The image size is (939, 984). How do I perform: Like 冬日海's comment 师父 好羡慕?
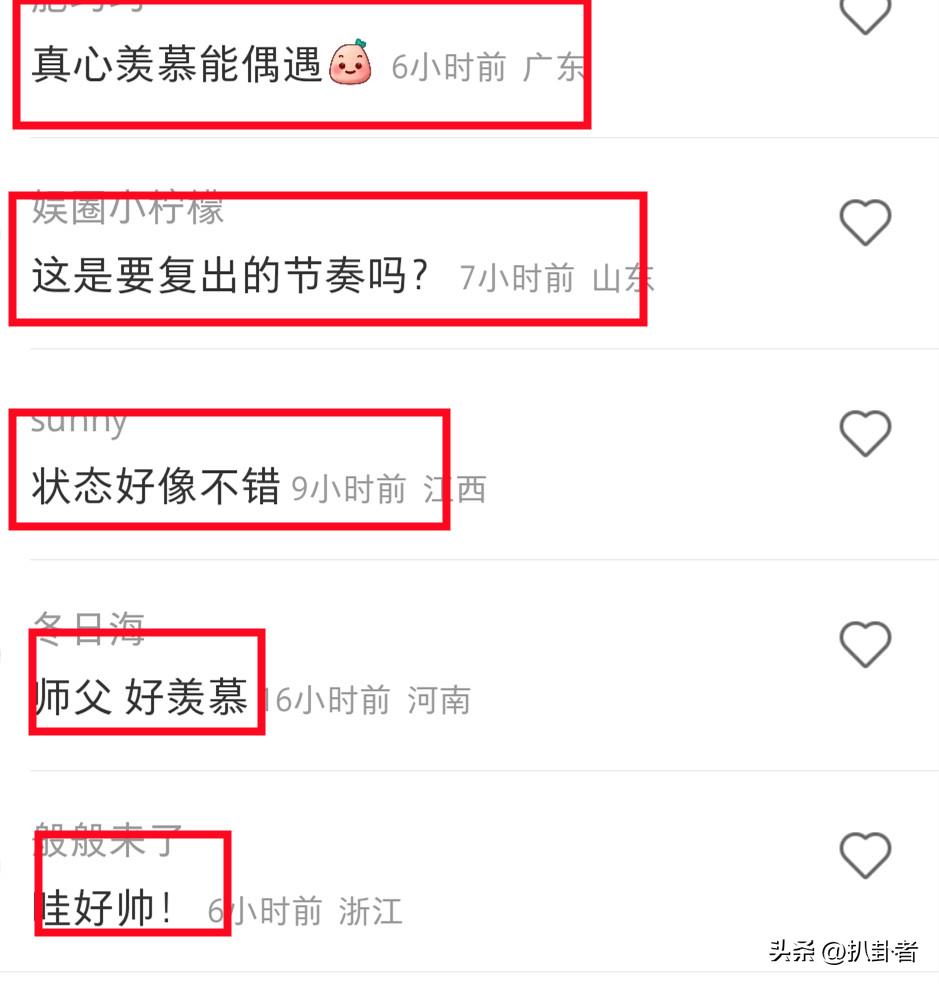(865, 644)
